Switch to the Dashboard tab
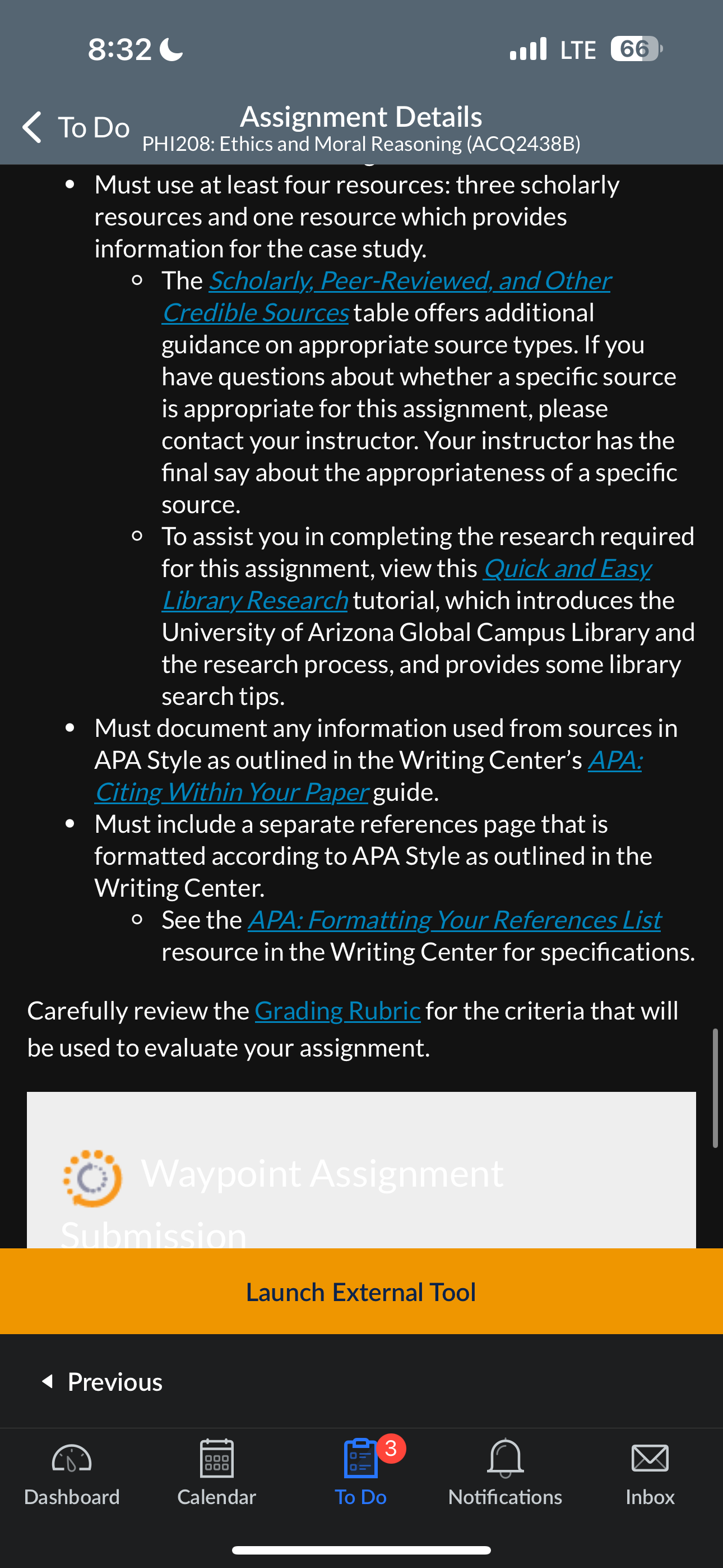723x1568 pixels. tap(72, 1473)
